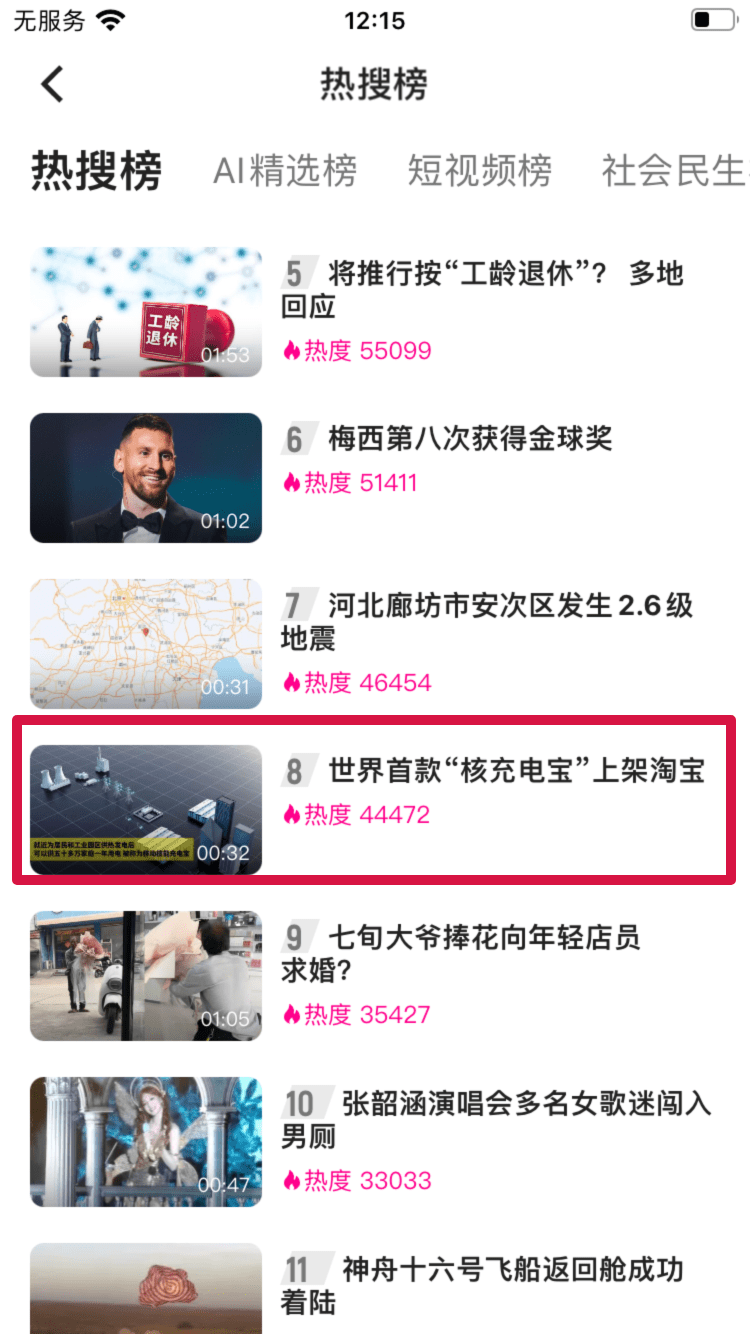Screen dimensions: 750x1334
Task: View 梅西第八次获得金球奖 story
Action: coord(470,438)
